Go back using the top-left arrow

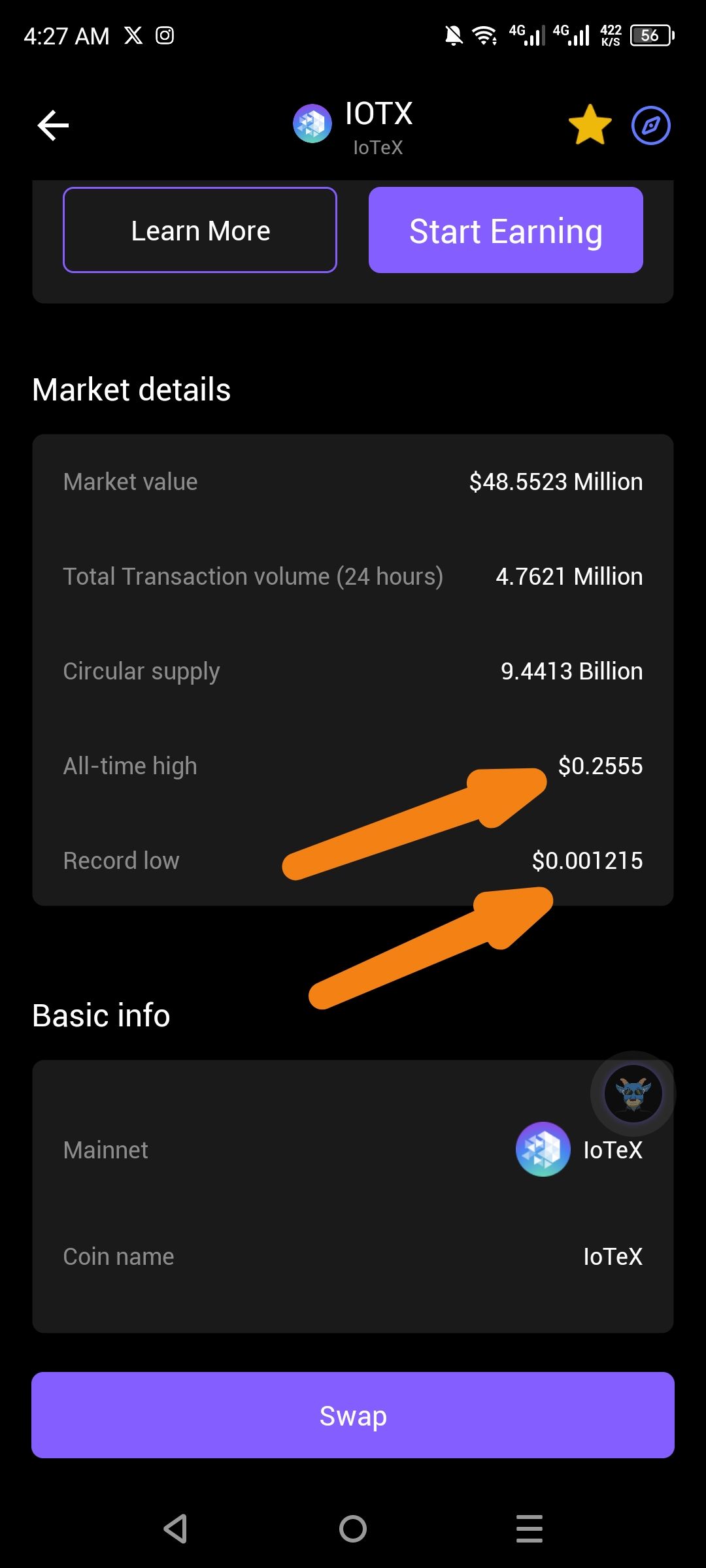coord(53,125)
